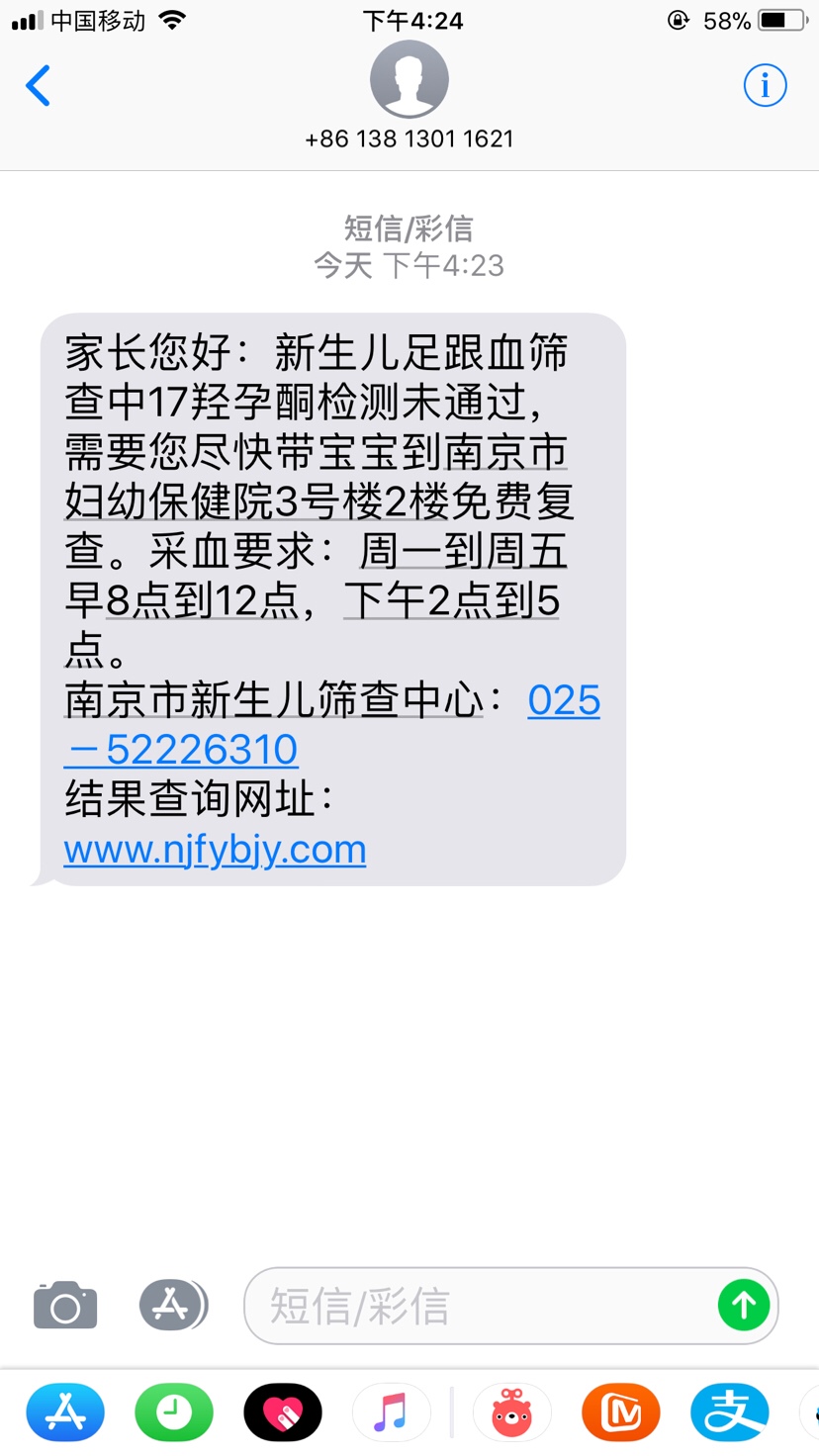Open the underlined text 南京市新生儿筛查中心
The width and height of the screenshot is (819, 1456).
(x=274, y=700)
